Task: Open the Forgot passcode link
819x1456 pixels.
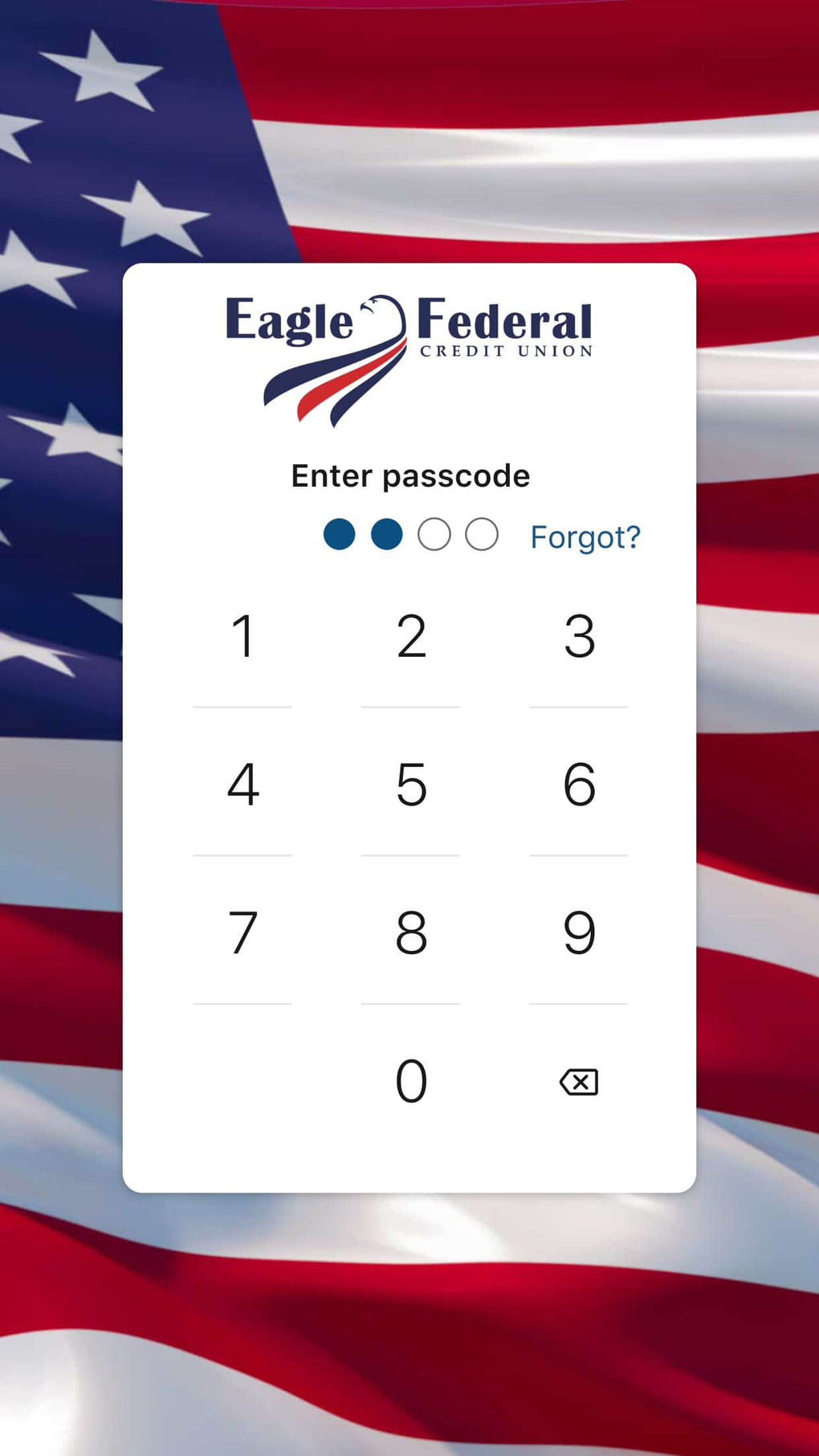Action: click(584, 536)
